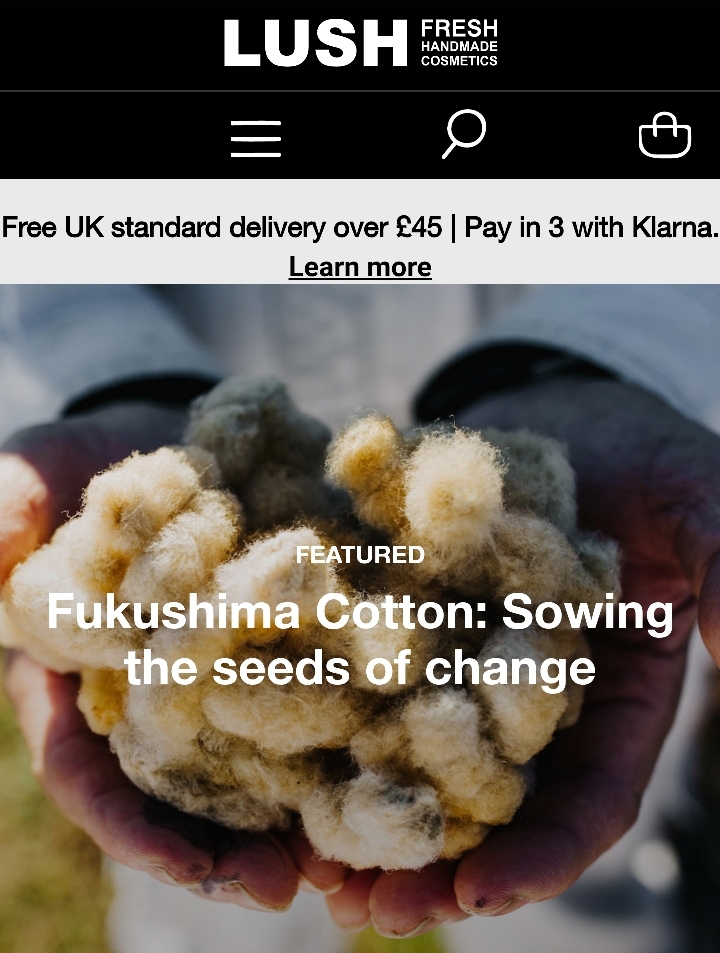Image resolution: width=720 pixels, height=953 pixels.
Task: Open the search magnifier
Action: (464, 135)
